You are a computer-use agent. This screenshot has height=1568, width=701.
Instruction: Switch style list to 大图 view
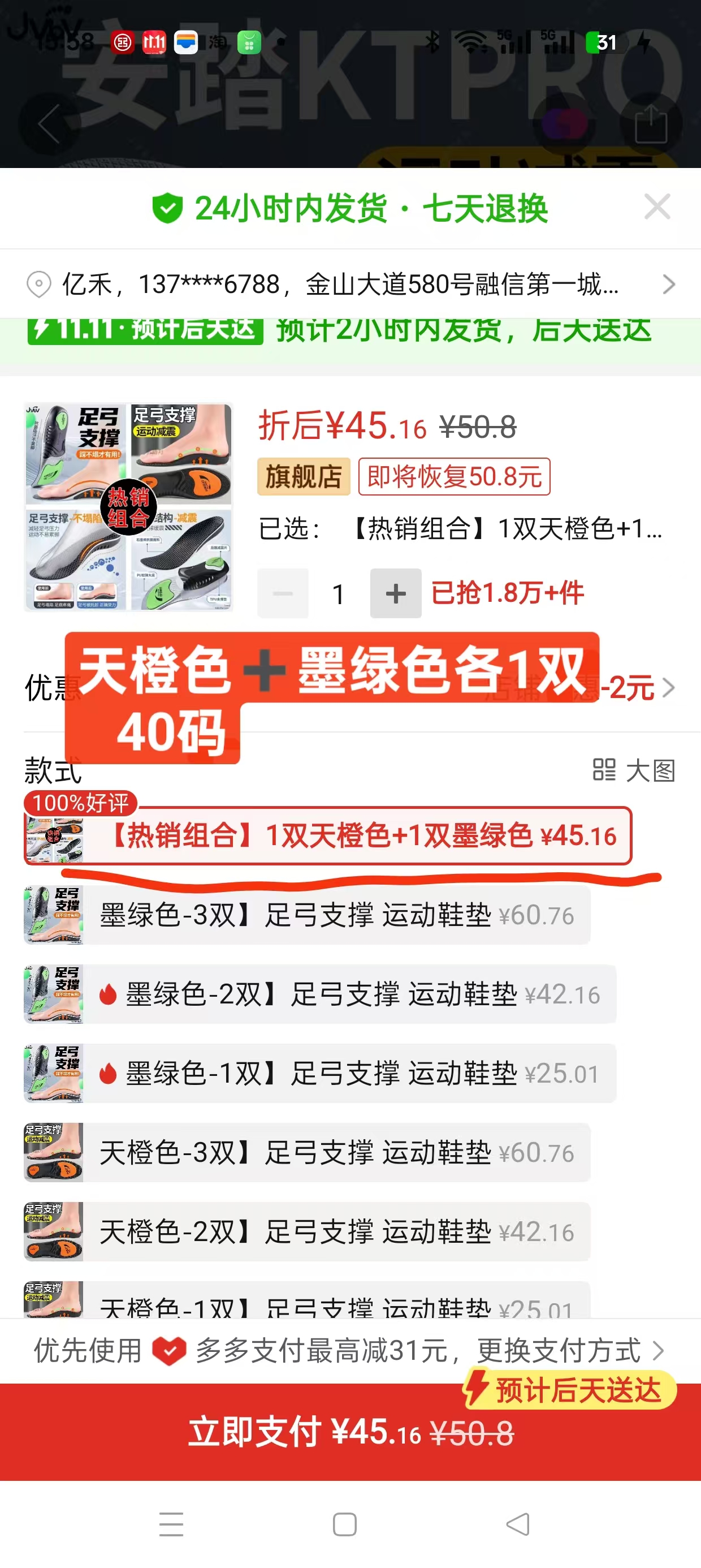click(634, 770)
